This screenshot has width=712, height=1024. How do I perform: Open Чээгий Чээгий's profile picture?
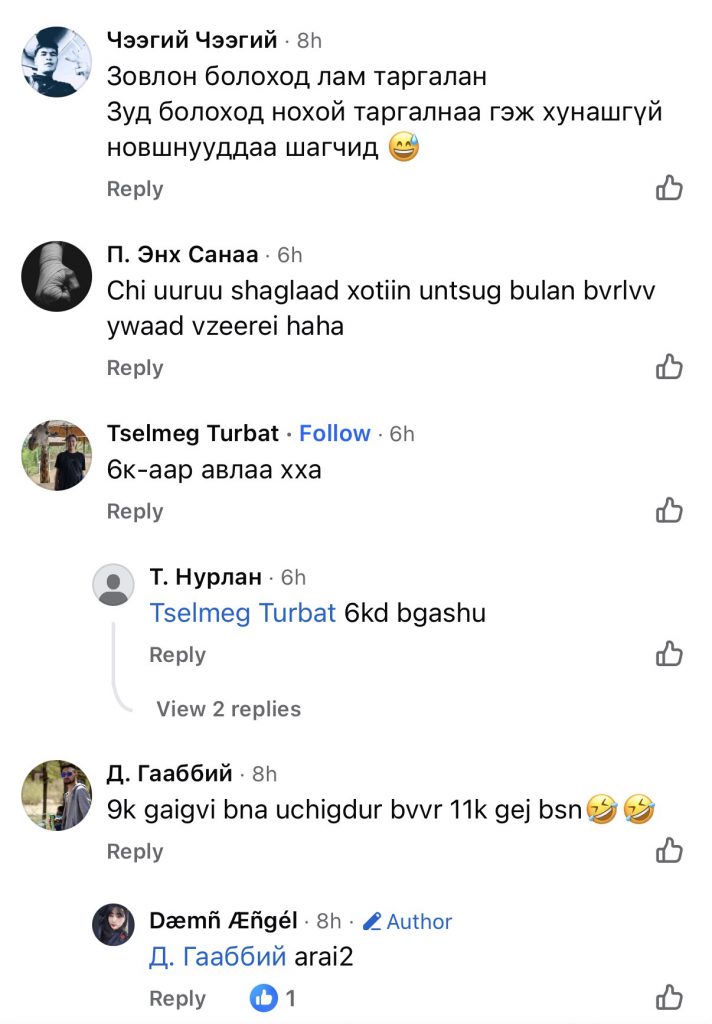pyautogui.click(x=56, y=62)
